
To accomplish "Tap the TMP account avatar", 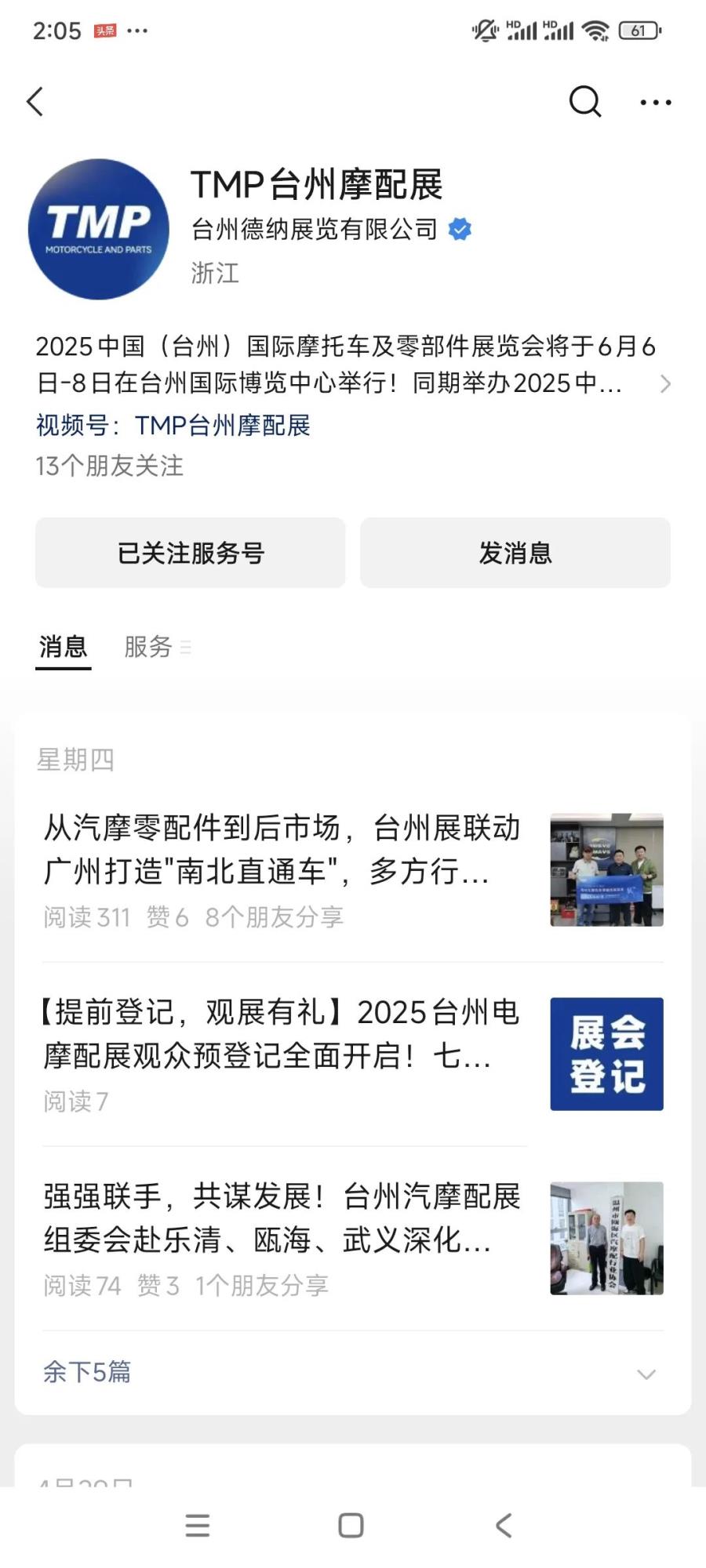I will [x=99, y=229].
